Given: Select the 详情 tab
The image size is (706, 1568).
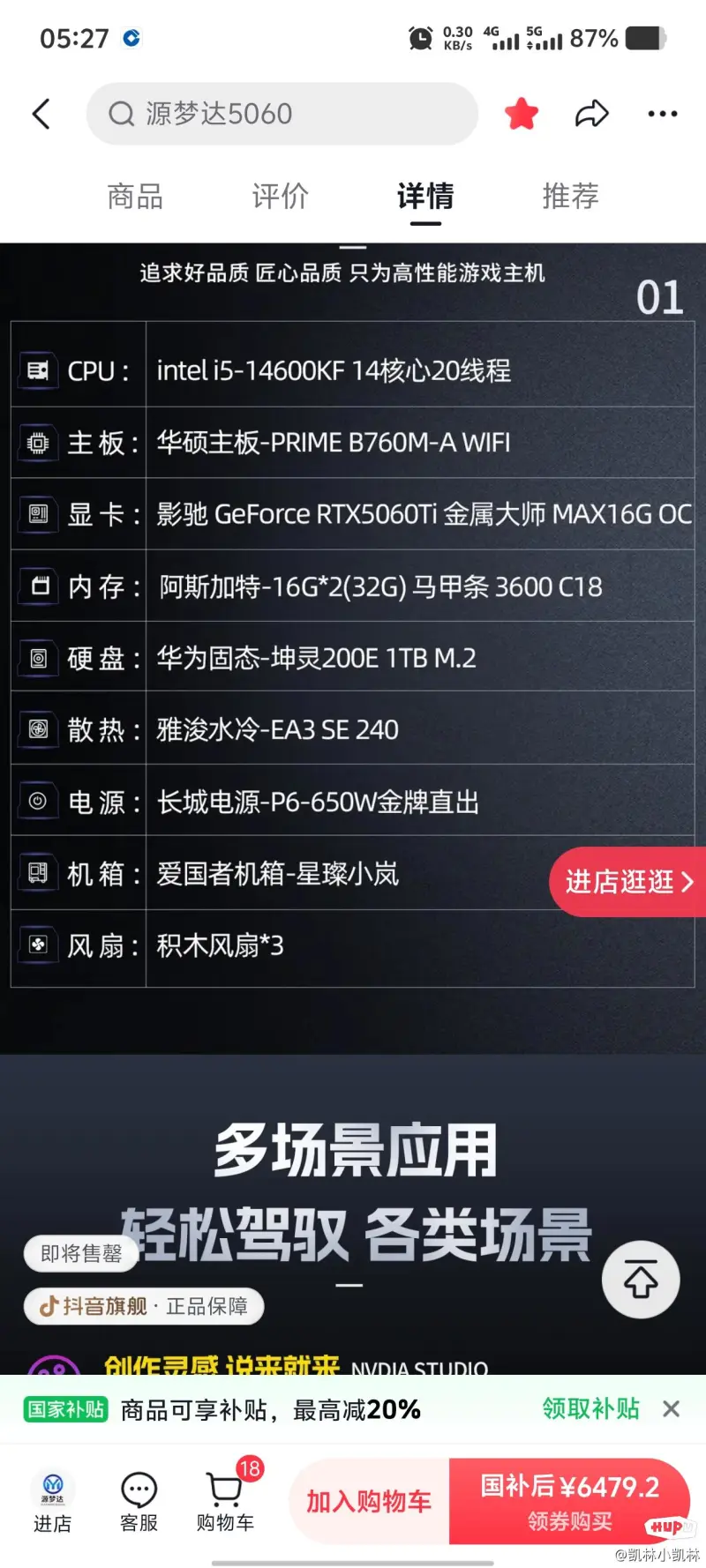Looking at the screenshot, I should [425, 196].
